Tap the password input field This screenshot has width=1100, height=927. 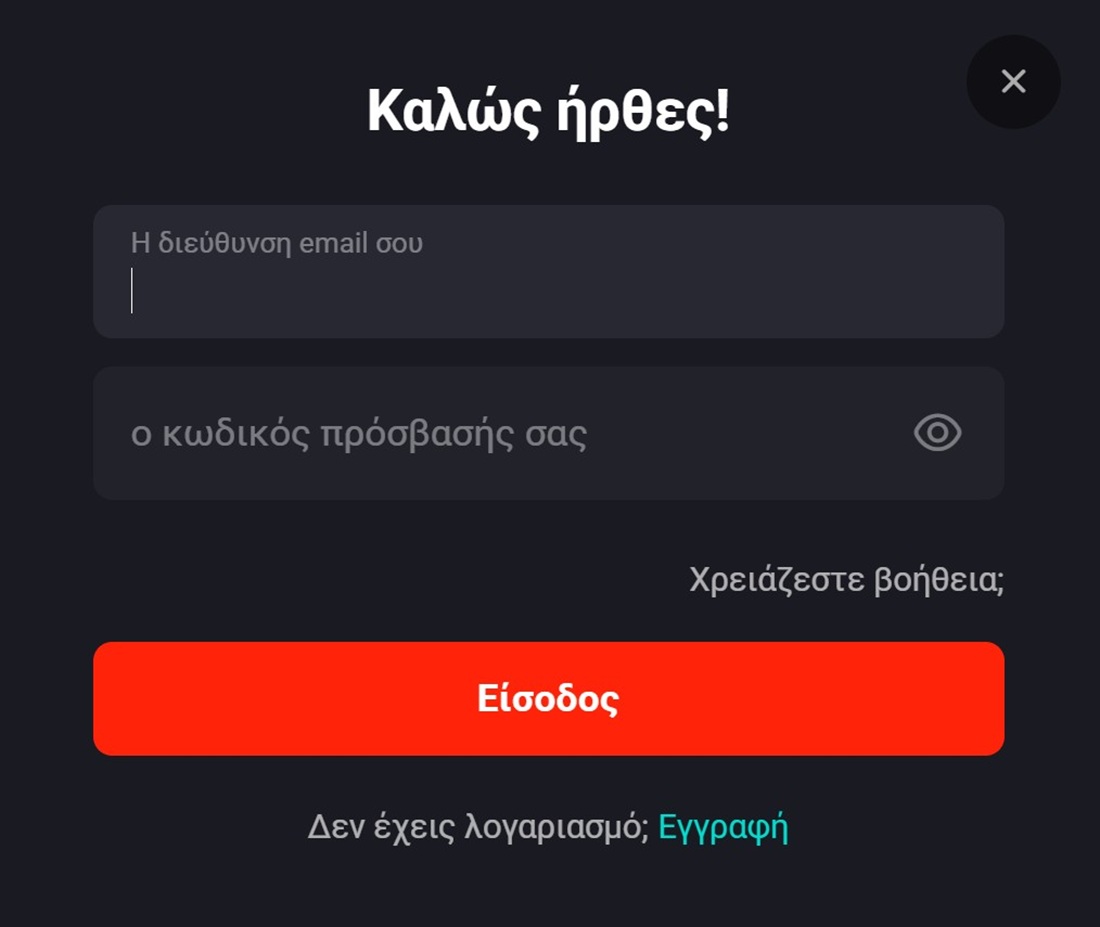click(500, 434)
